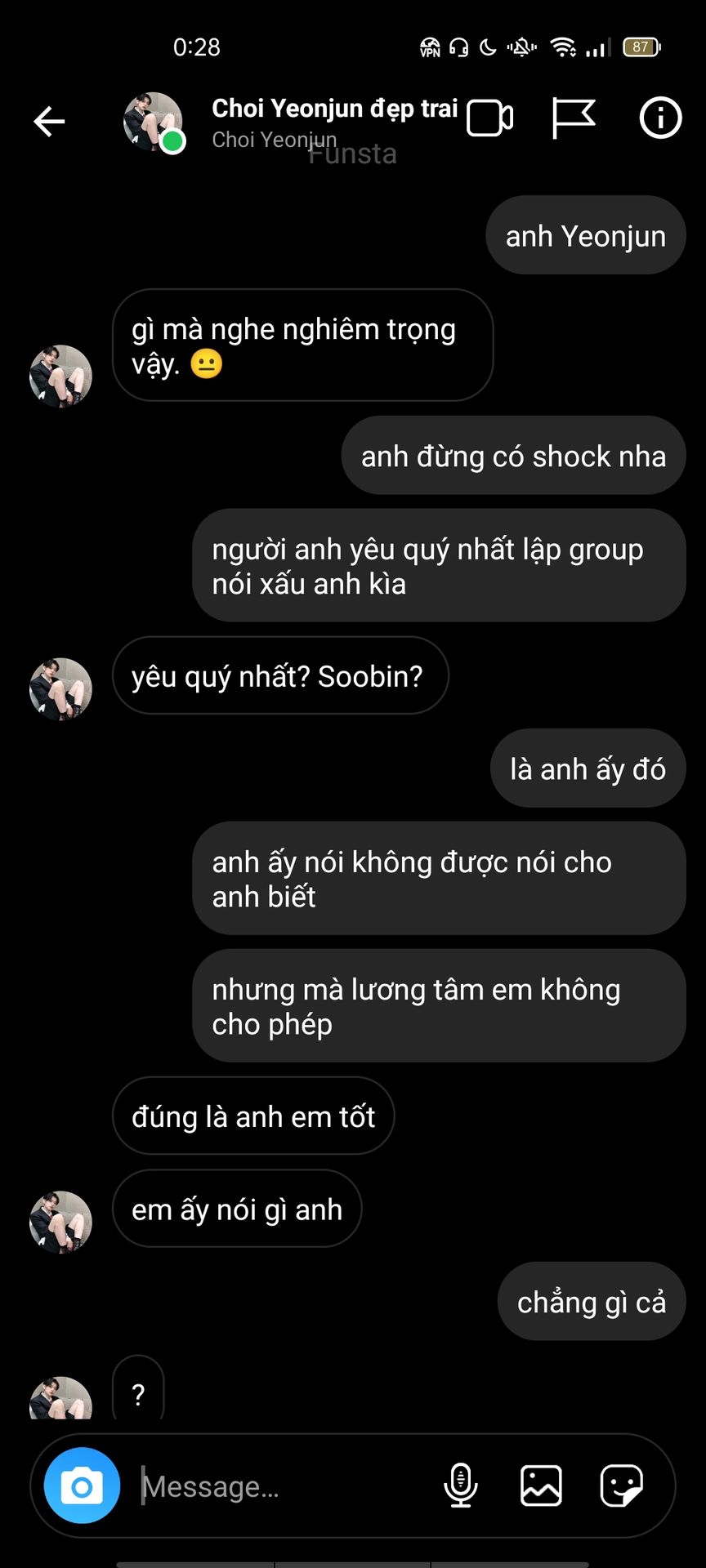Image resolution: width=706 pixels, height=1568 pixels.
Task: Open chat info details
Action: [660, 118]
